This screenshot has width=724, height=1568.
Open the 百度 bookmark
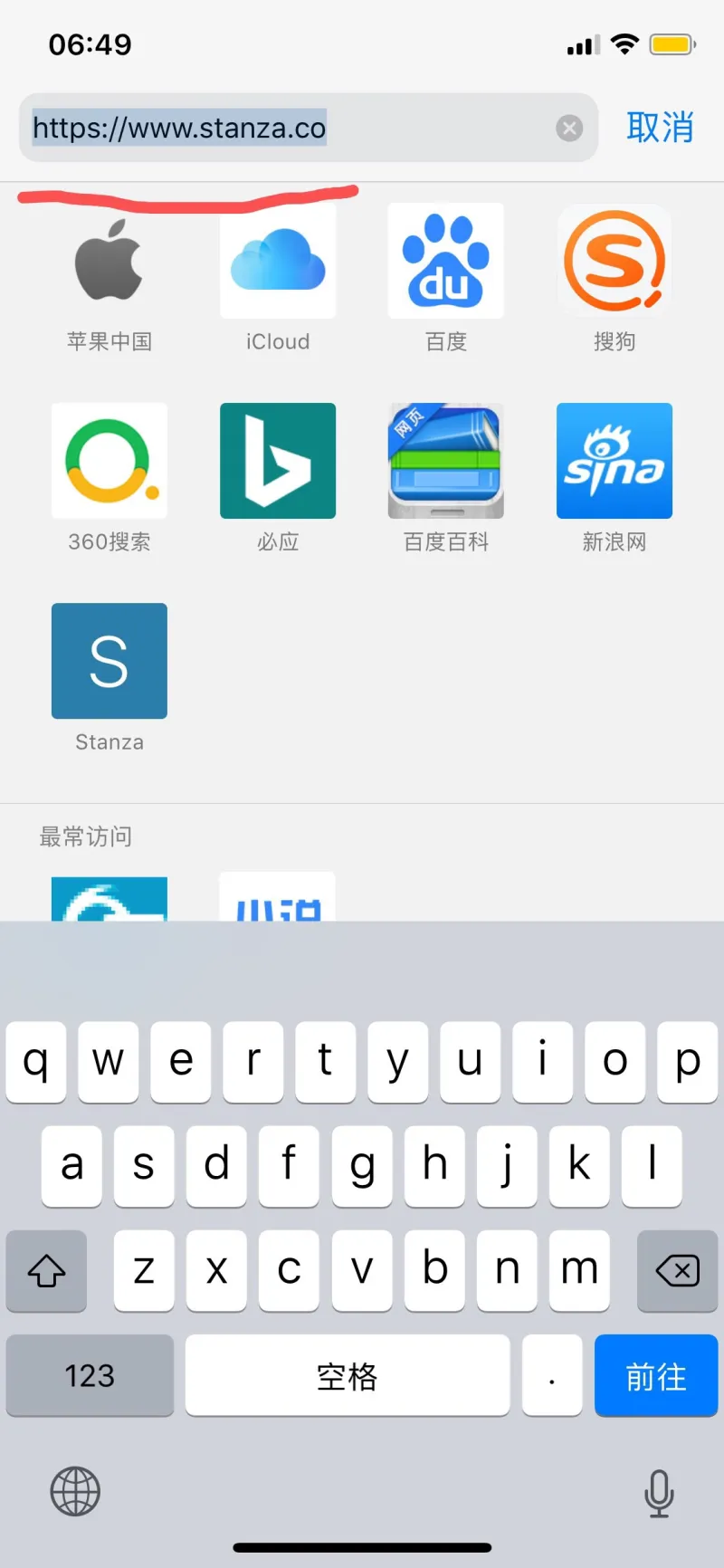446,263
